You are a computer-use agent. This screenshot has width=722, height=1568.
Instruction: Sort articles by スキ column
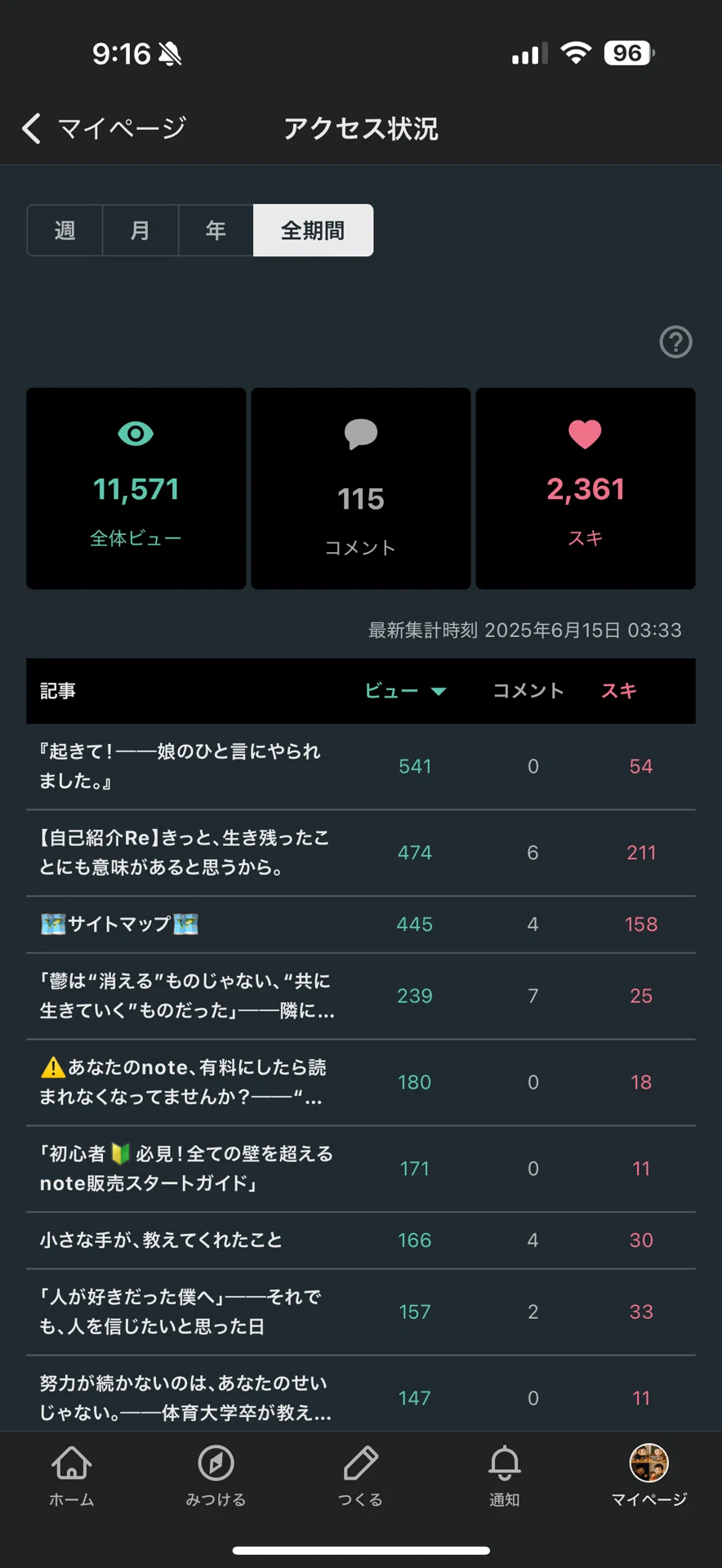coord(618,691)
